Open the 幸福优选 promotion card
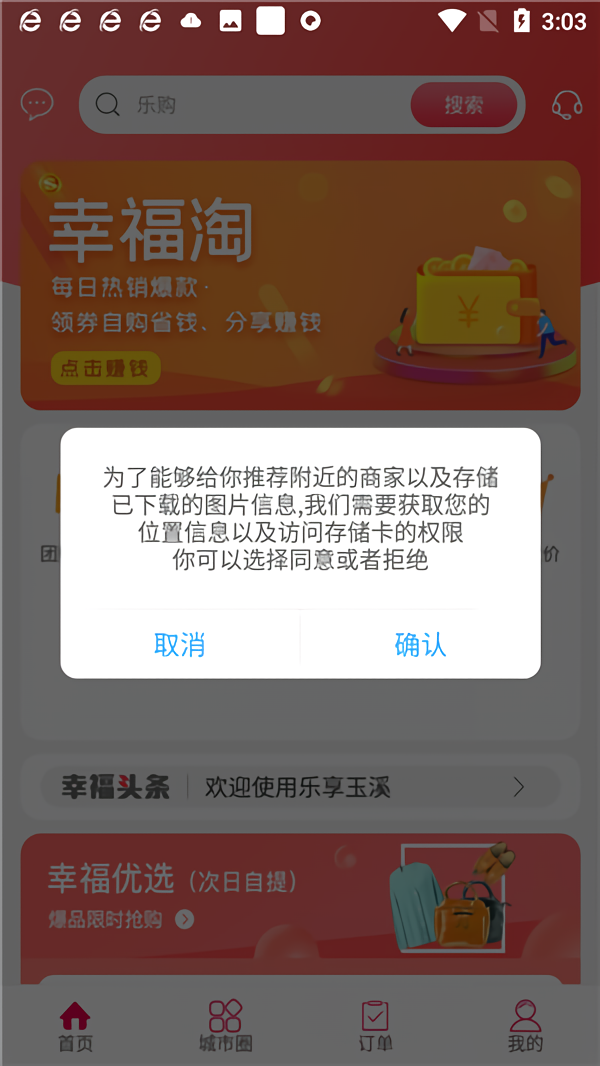 click(x=300, y=895)
